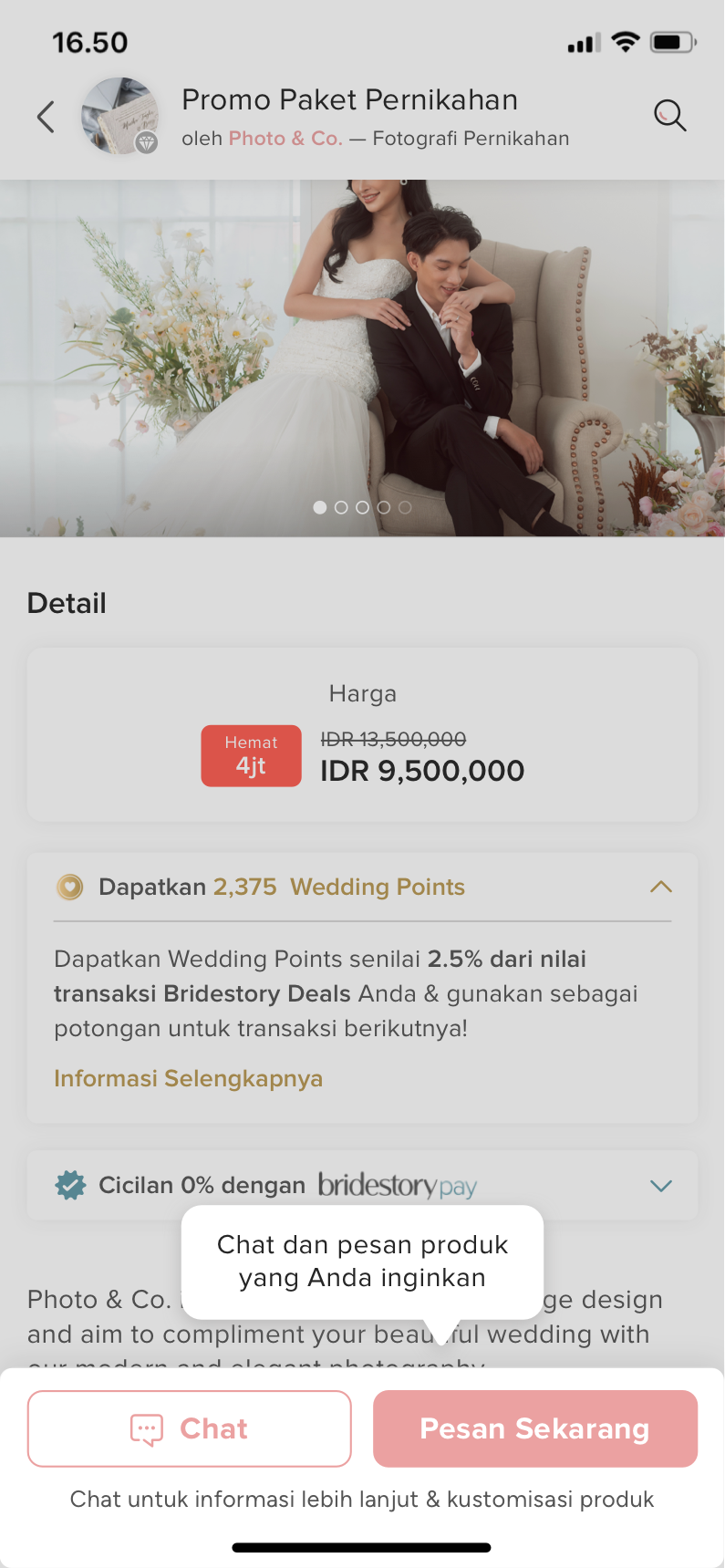Tap Pesan Sekarang to order
This screenshot has height=1568, width=725.
pyautogui.click(x=534, y=1428)
